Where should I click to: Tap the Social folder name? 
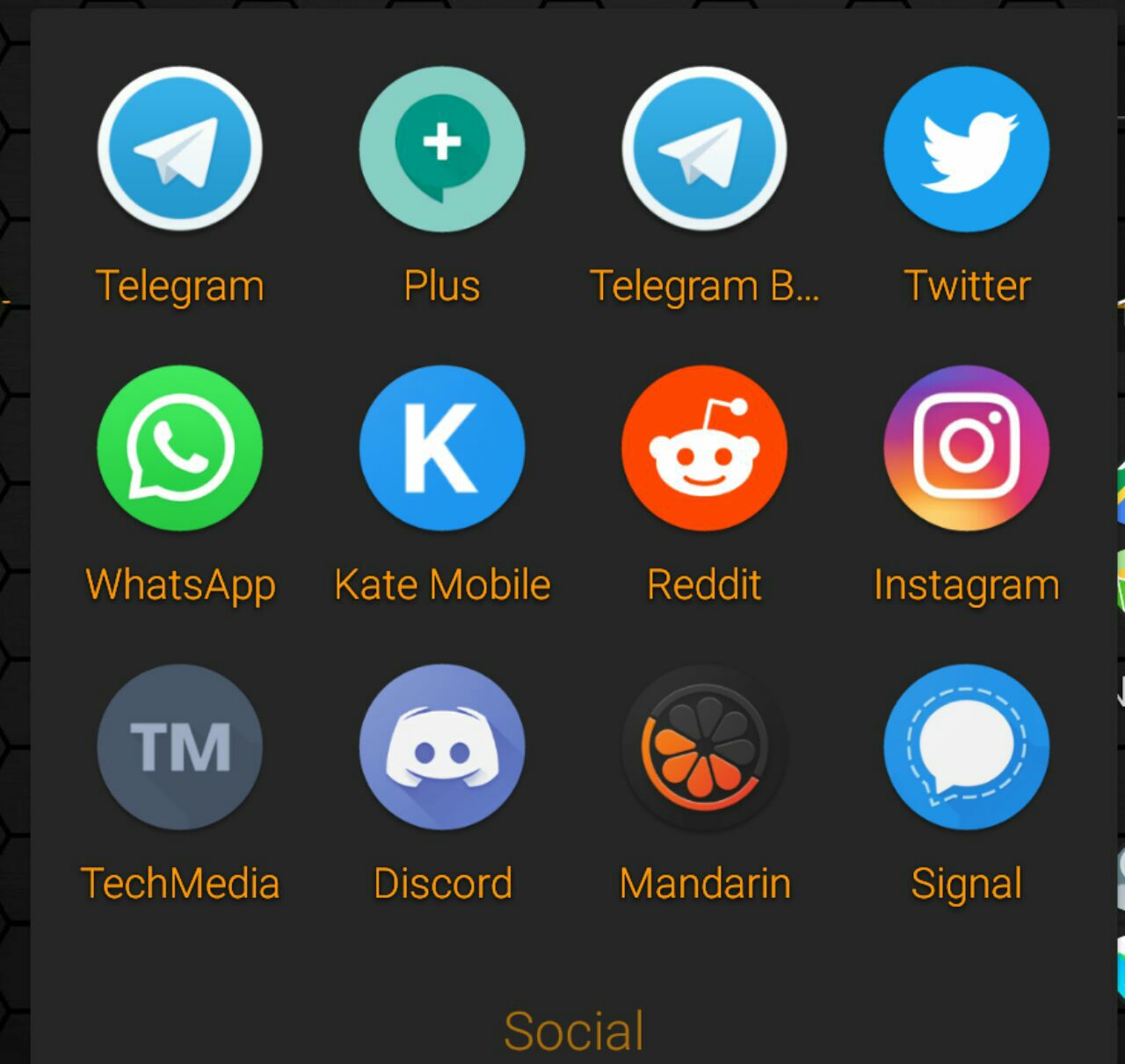573,1030
